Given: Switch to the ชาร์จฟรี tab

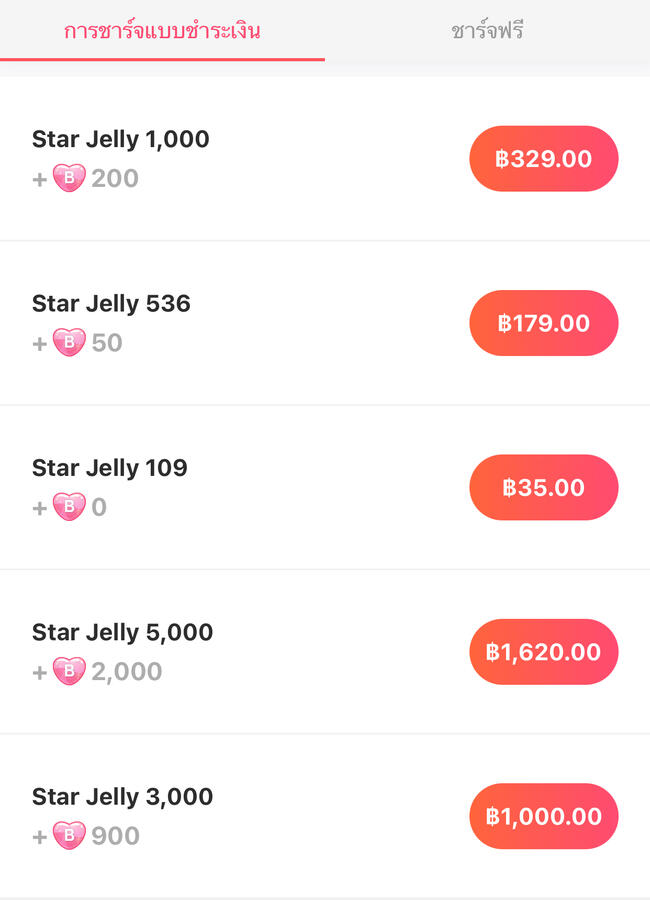Looking at the screenshot, I should (x=487, y=31).
